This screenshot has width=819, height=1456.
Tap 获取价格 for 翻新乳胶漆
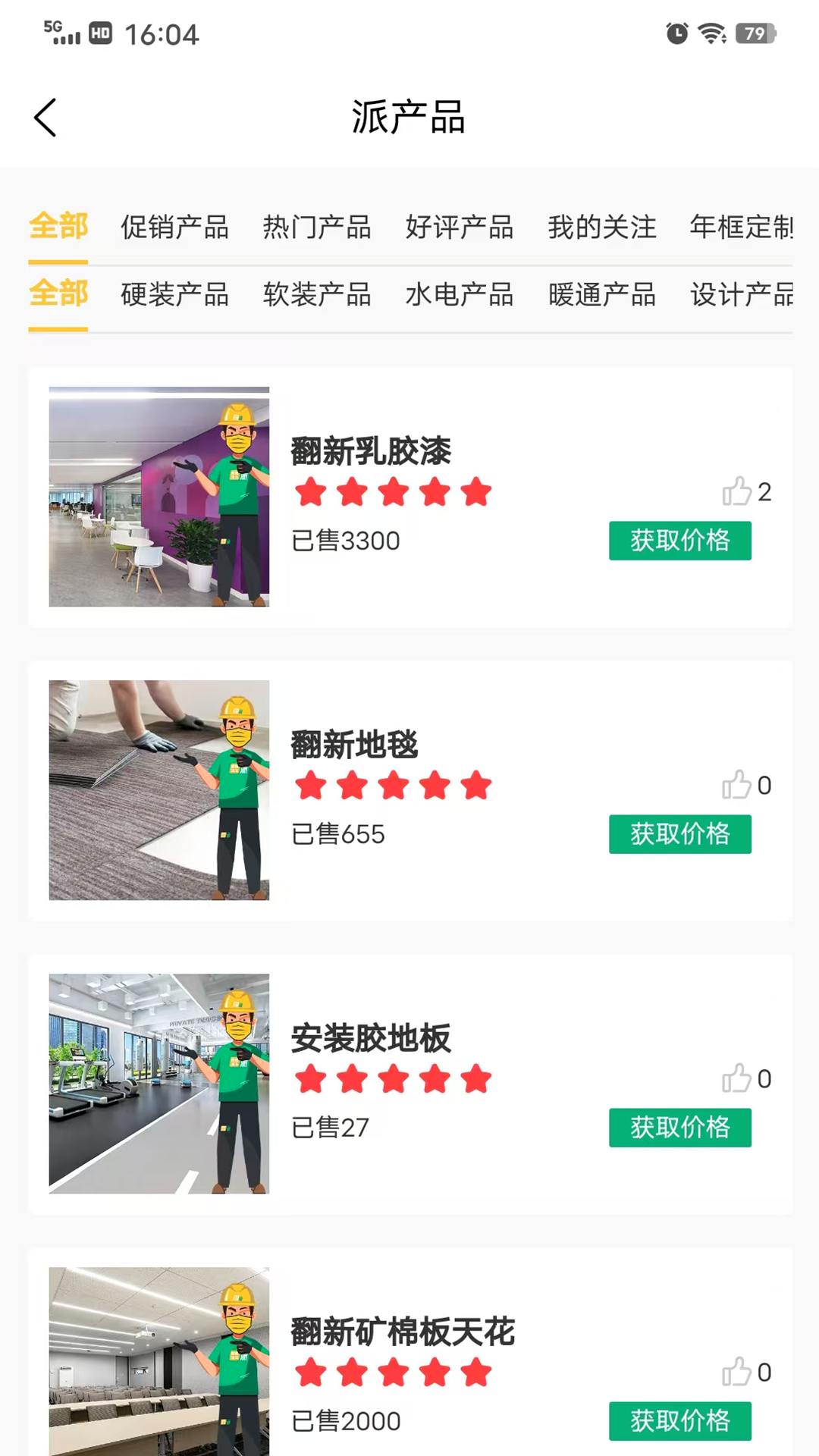pyautogui.click(x=679, y=541)
